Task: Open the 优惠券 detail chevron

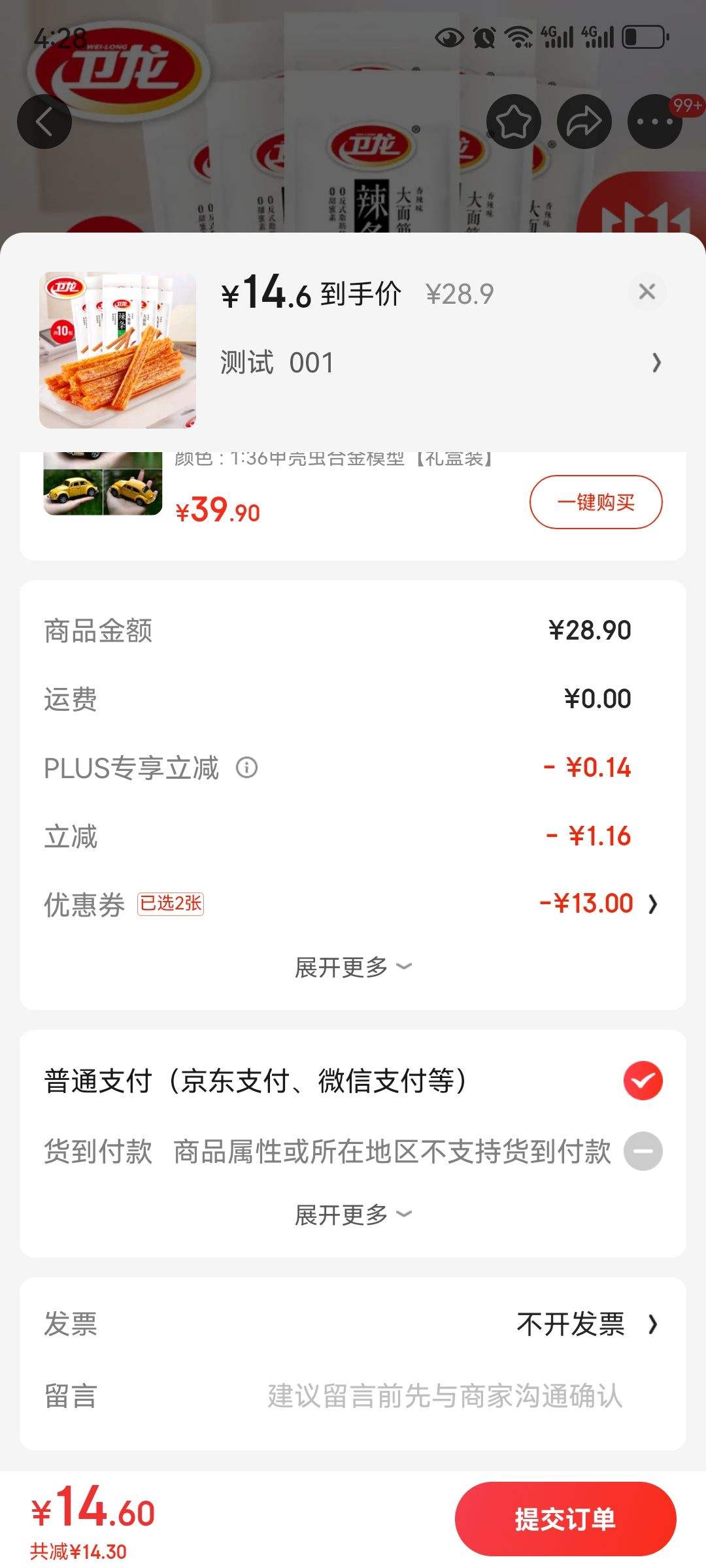Action: (656, 903)
